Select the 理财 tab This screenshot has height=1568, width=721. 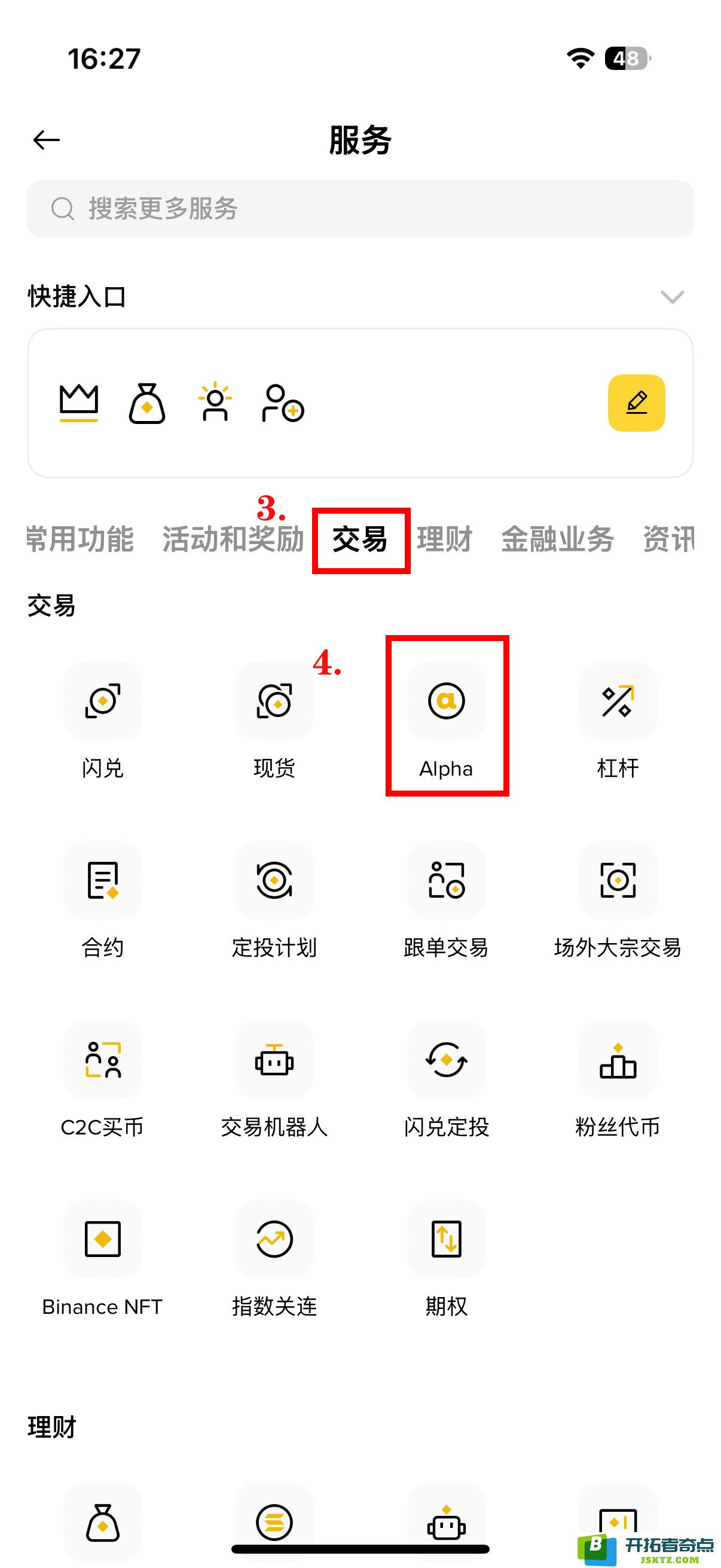pyautogui.click(x=445, y=539)
